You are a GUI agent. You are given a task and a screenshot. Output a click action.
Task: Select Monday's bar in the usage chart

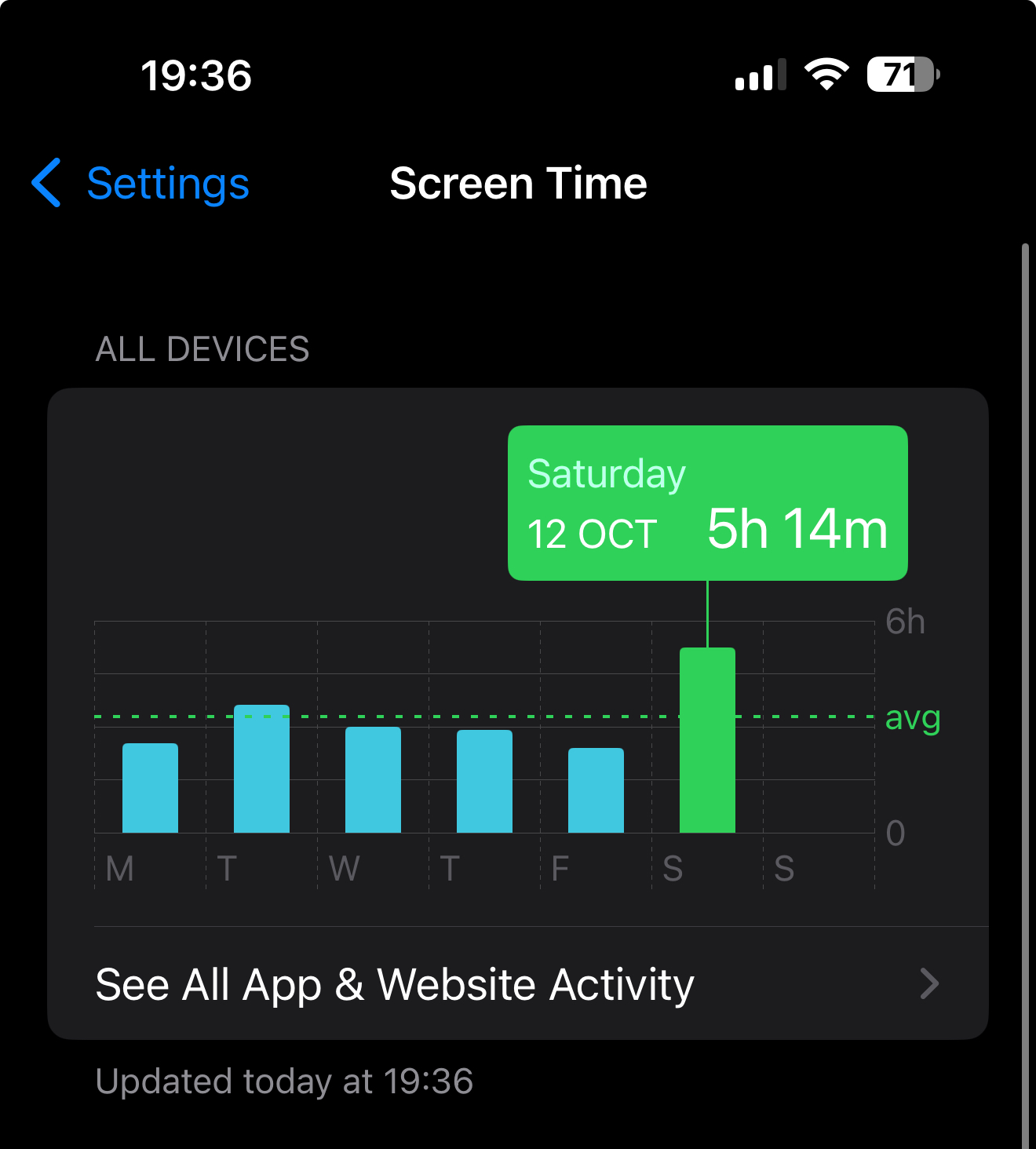click(x=150, y=788)
